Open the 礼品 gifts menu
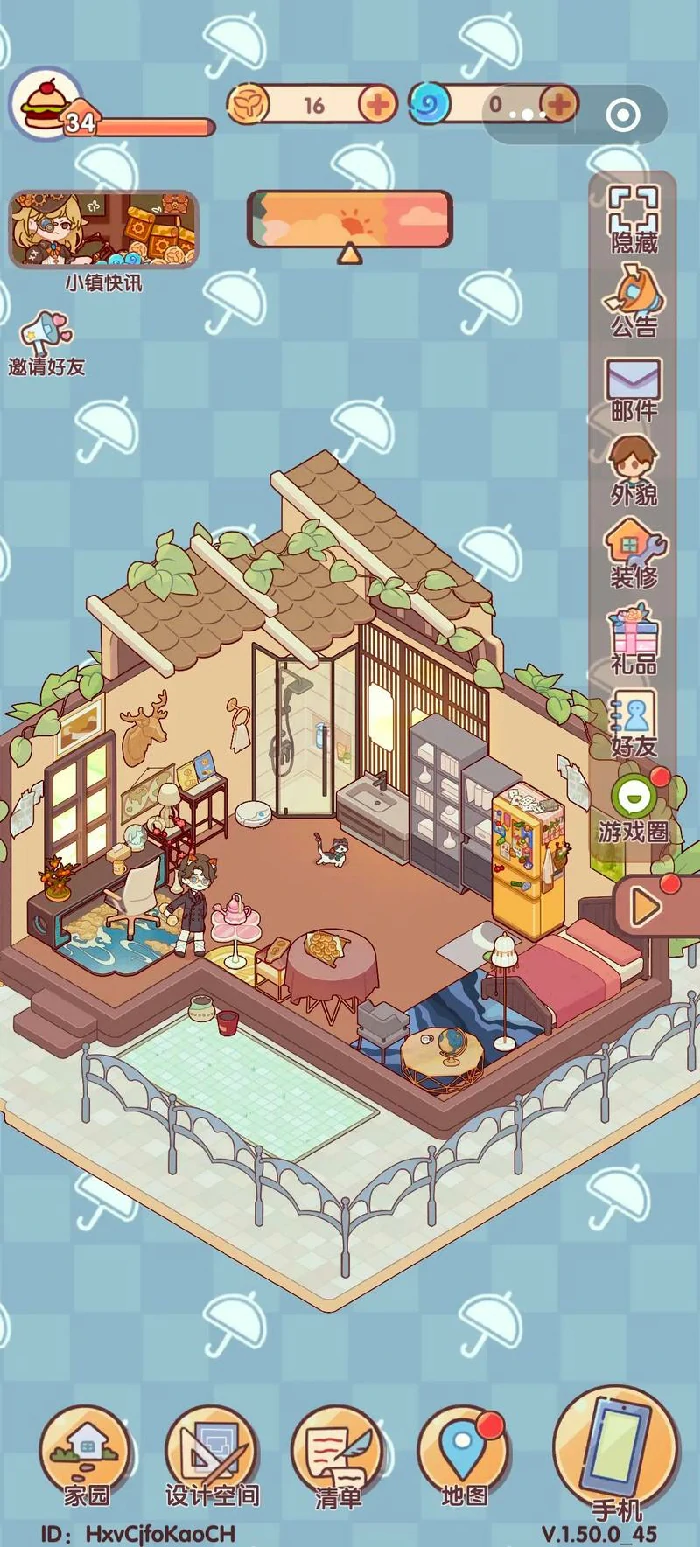700x1547 pixels. [634, 640]
